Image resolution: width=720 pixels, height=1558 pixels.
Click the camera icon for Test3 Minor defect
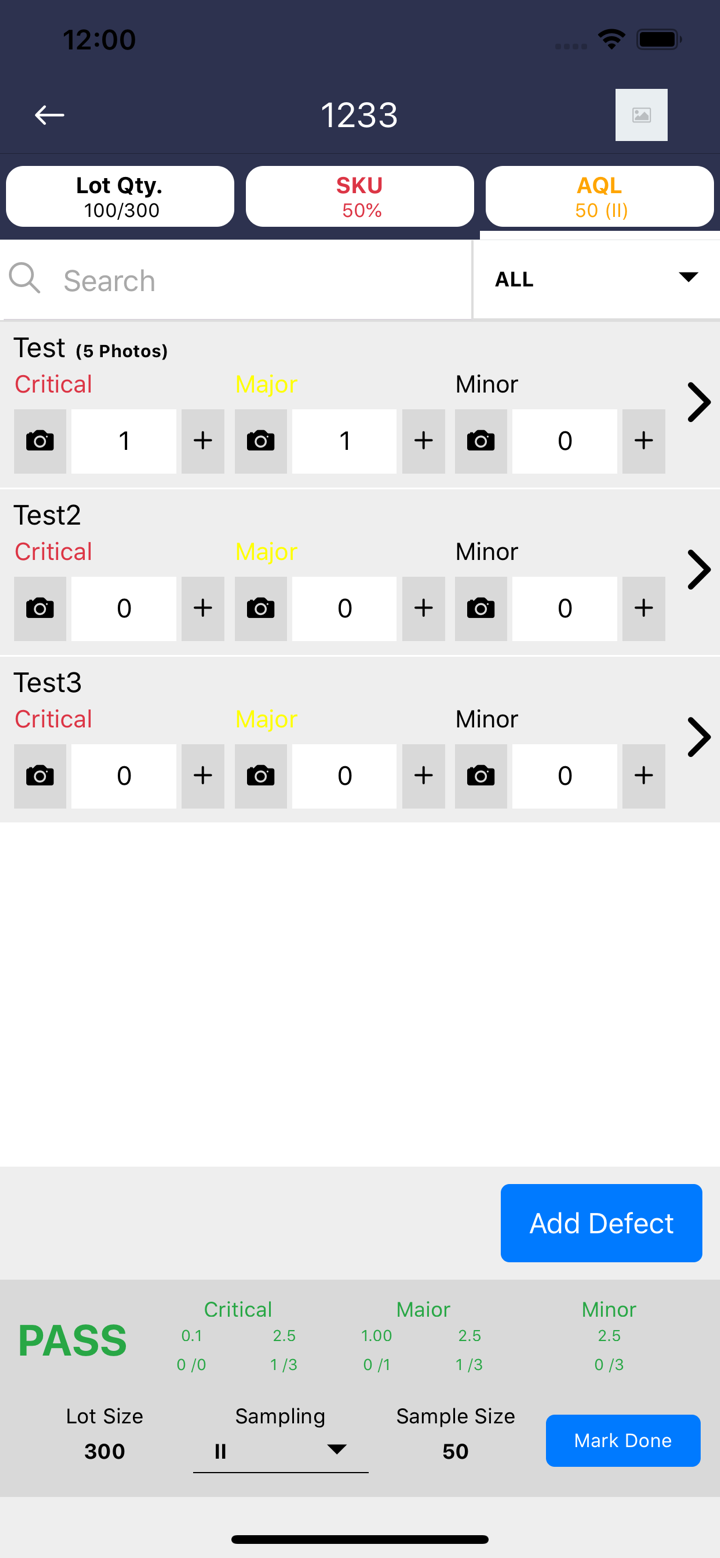pos(481,776)
